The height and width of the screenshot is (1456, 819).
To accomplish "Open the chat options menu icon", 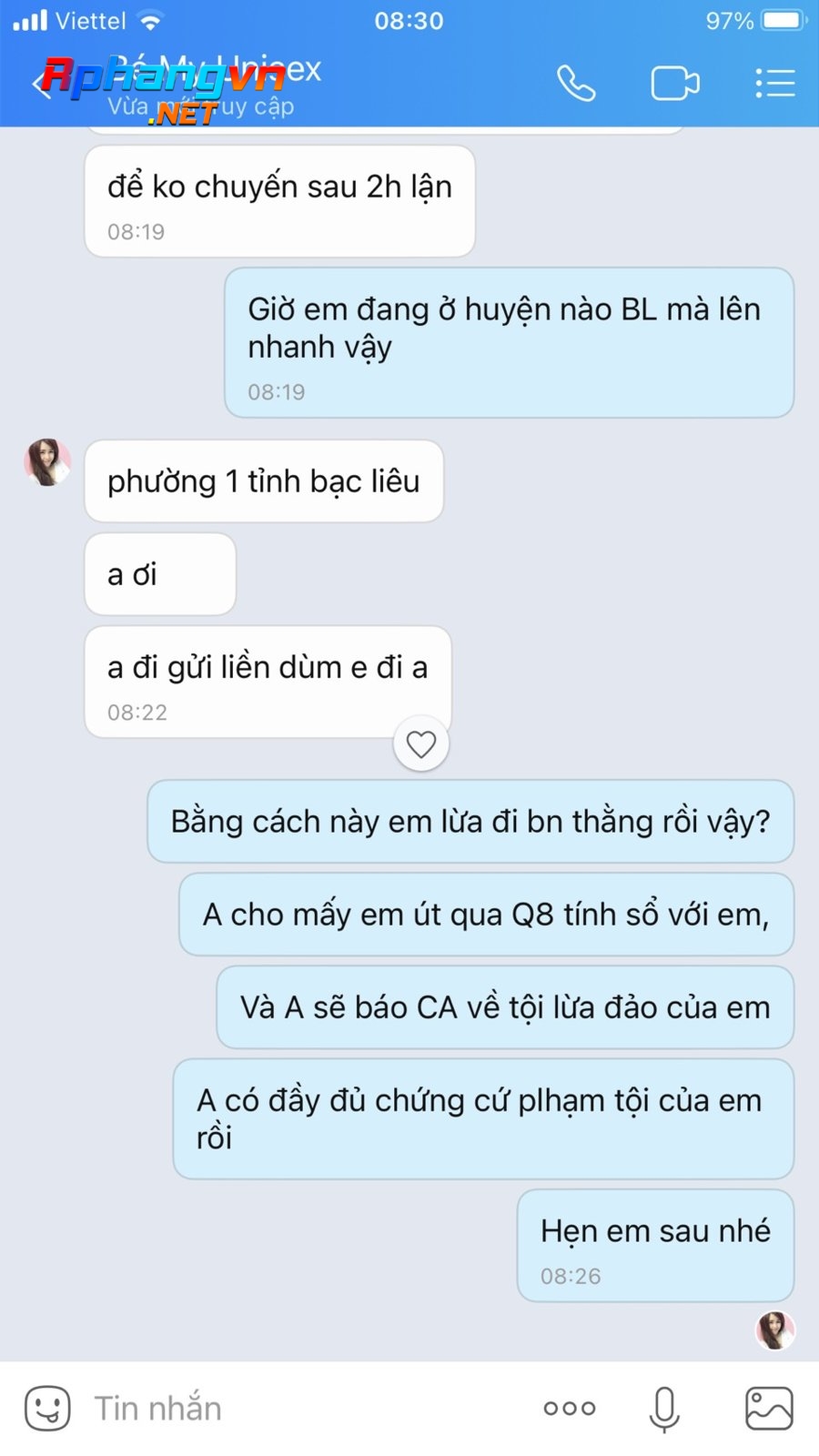I will coord(774,84).
